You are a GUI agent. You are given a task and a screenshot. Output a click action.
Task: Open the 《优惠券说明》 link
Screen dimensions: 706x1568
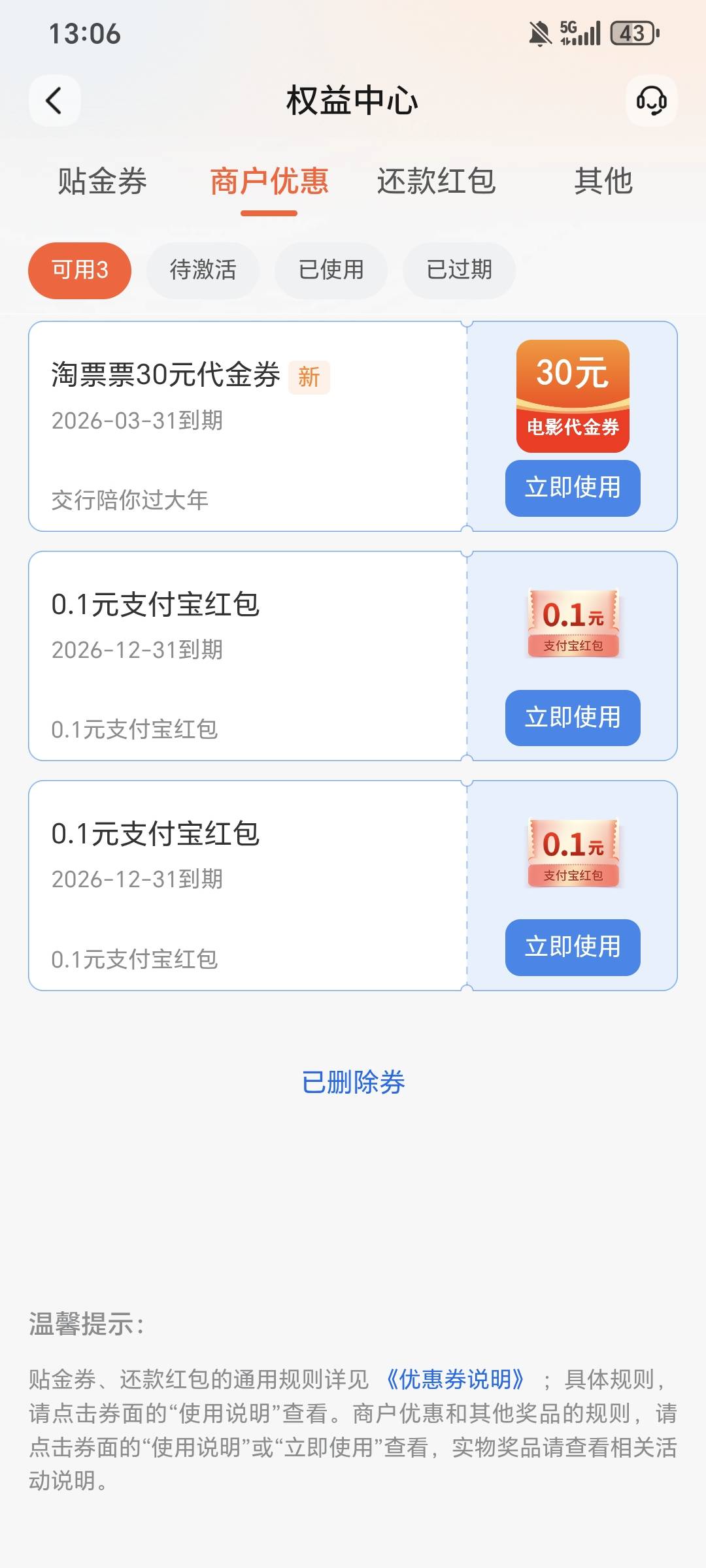tap(456, 1379)
